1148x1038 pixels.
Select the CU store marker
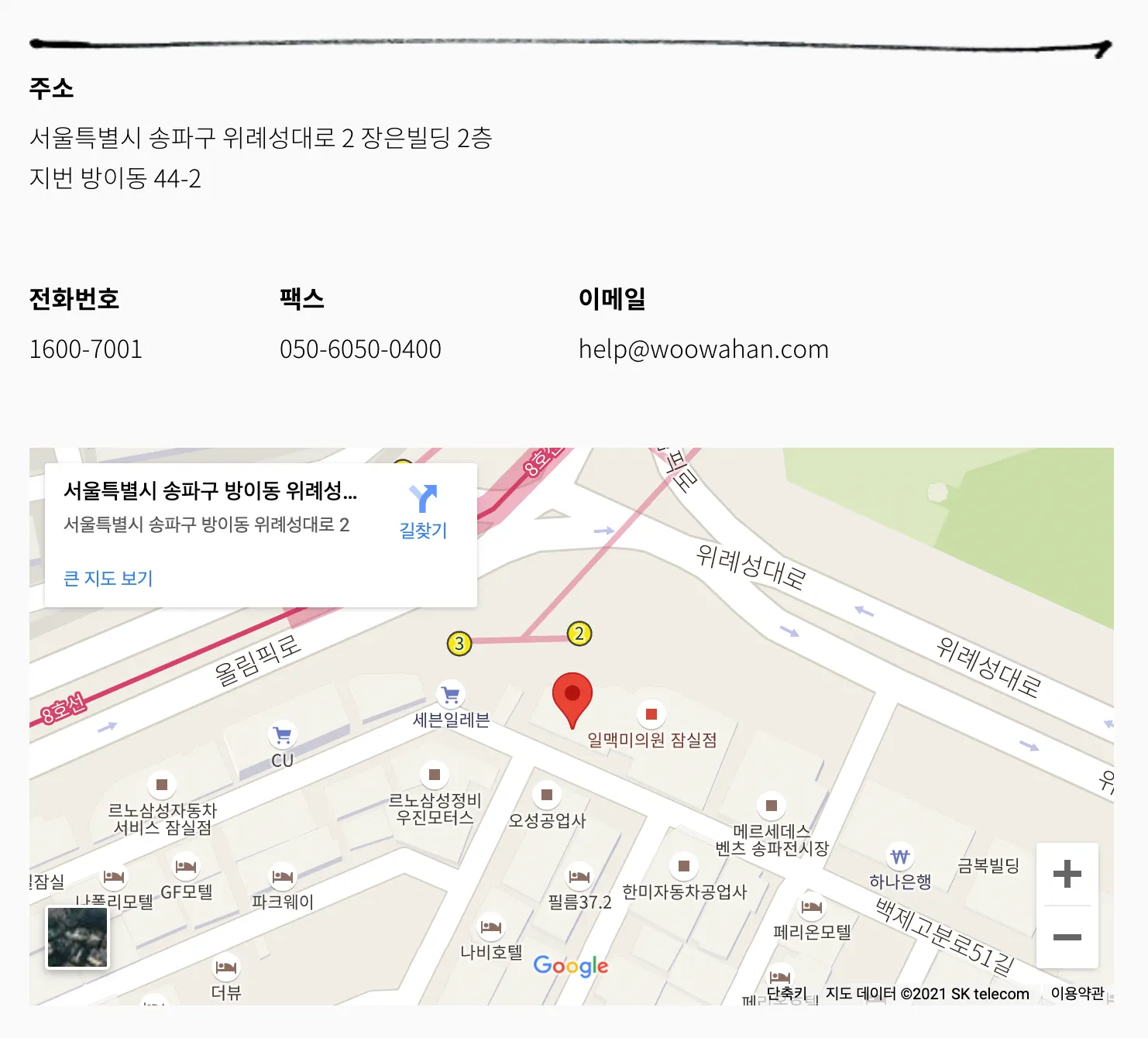[x=283, y=735]
